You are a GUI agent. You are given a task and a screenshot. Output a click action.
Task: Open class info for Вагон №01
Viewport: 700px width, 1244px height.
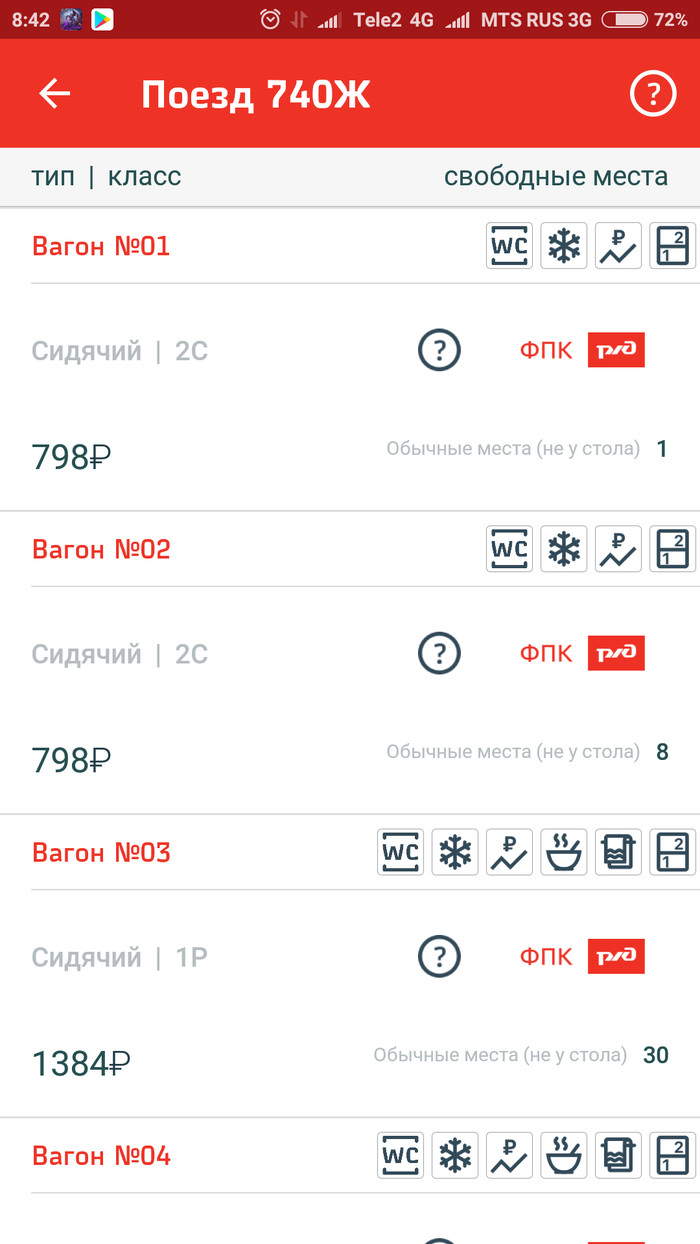[x=439, y=351]
